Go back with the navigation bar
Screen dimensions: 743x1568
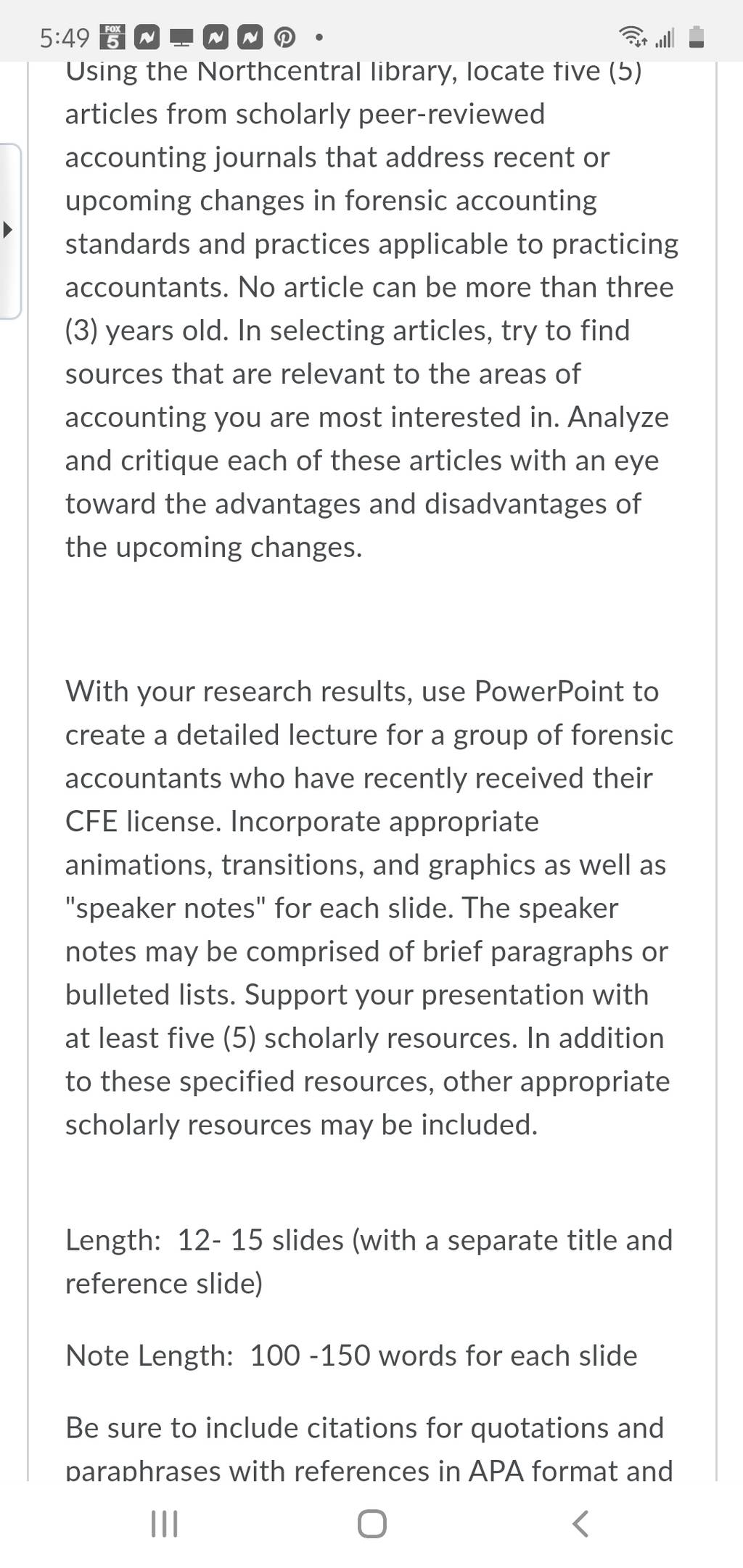coord(580,1524)
